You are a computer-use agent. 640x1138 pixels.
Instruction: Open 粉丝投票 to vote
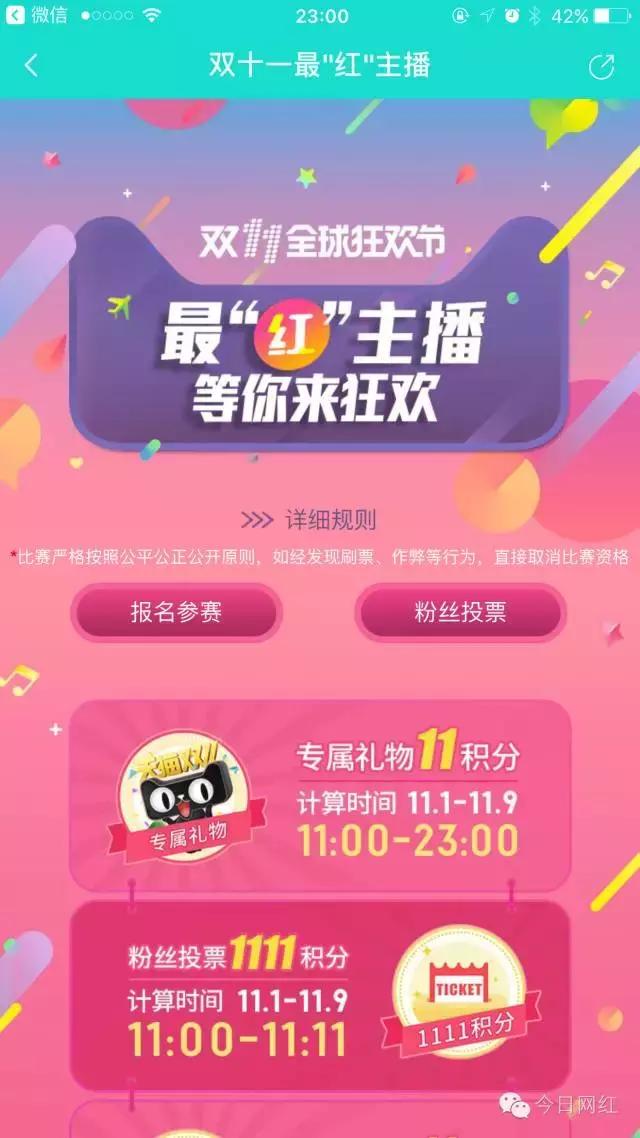tap(460, 612)
